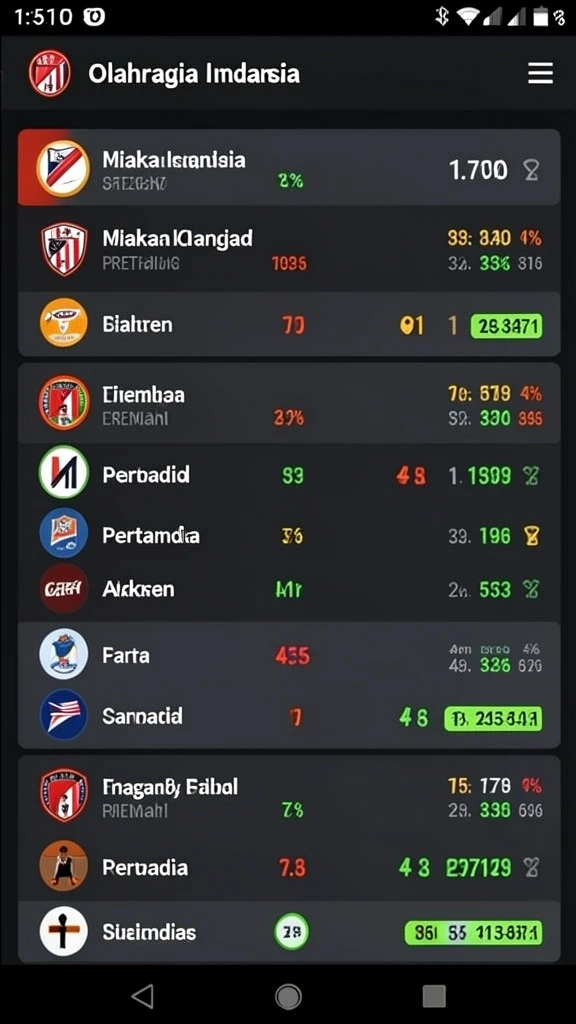576x1024 pixels.
Task: Select the Sueimdias row
Action: click(x=289, y=932)
